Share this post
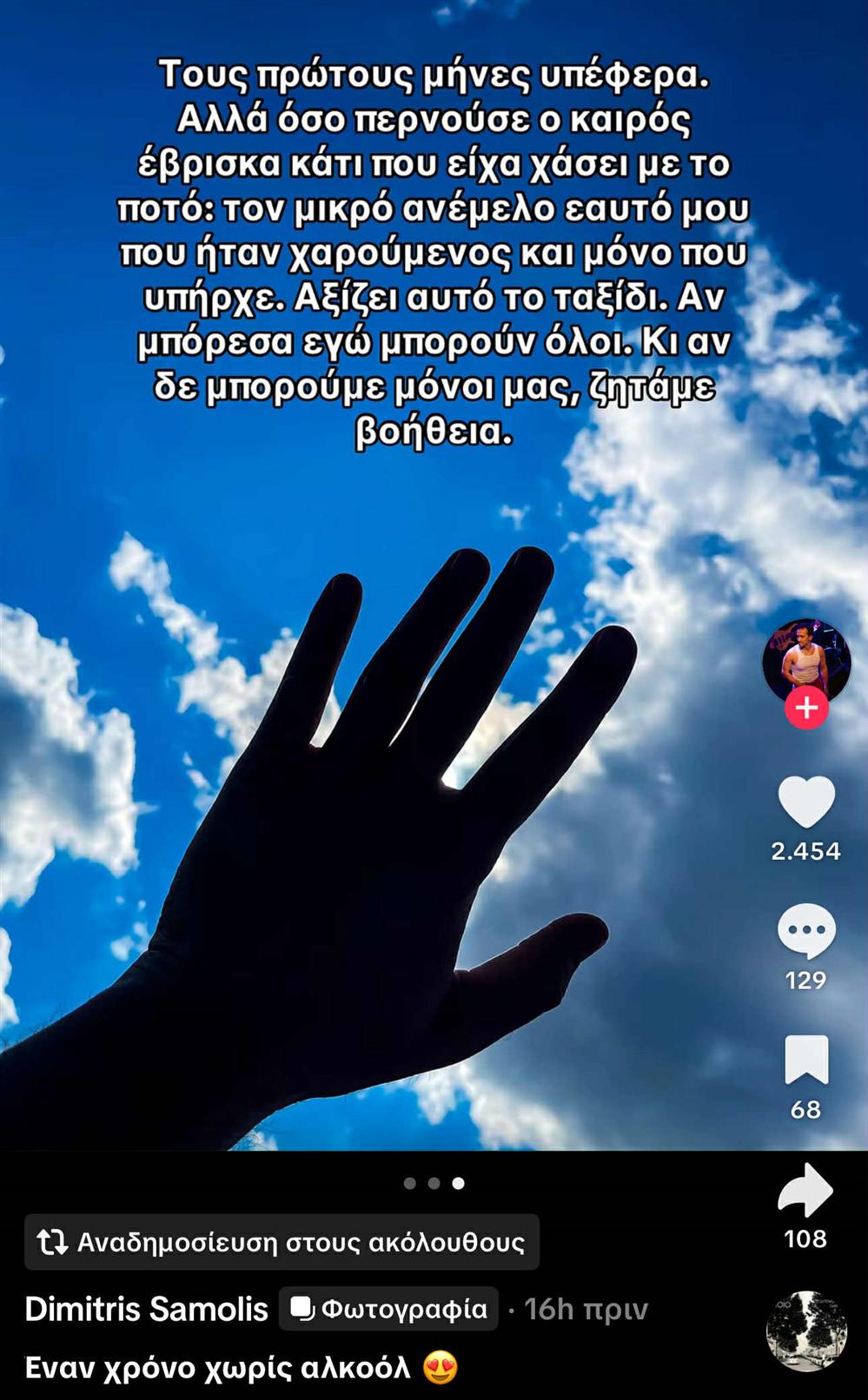868x1400 pixels. (x=805, y=1190)
